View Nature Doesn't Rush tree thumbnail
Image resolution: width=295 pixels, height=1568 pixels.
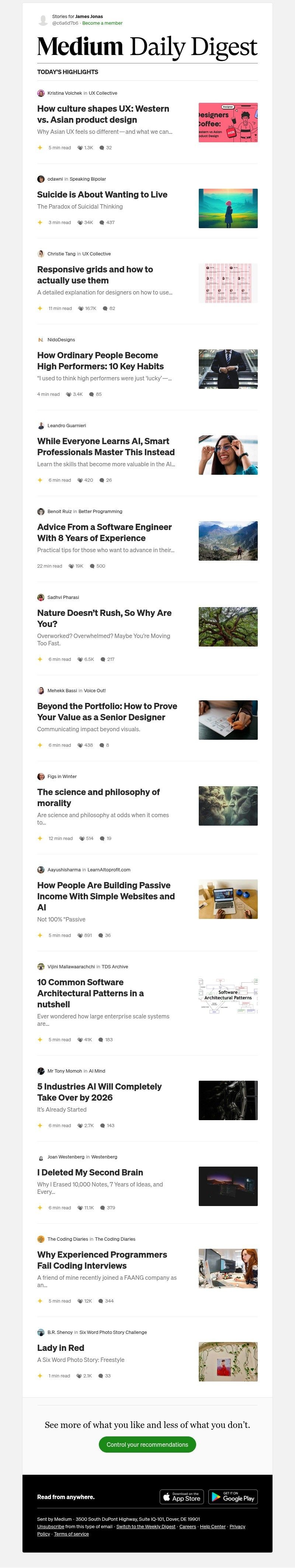coord(228,626)
